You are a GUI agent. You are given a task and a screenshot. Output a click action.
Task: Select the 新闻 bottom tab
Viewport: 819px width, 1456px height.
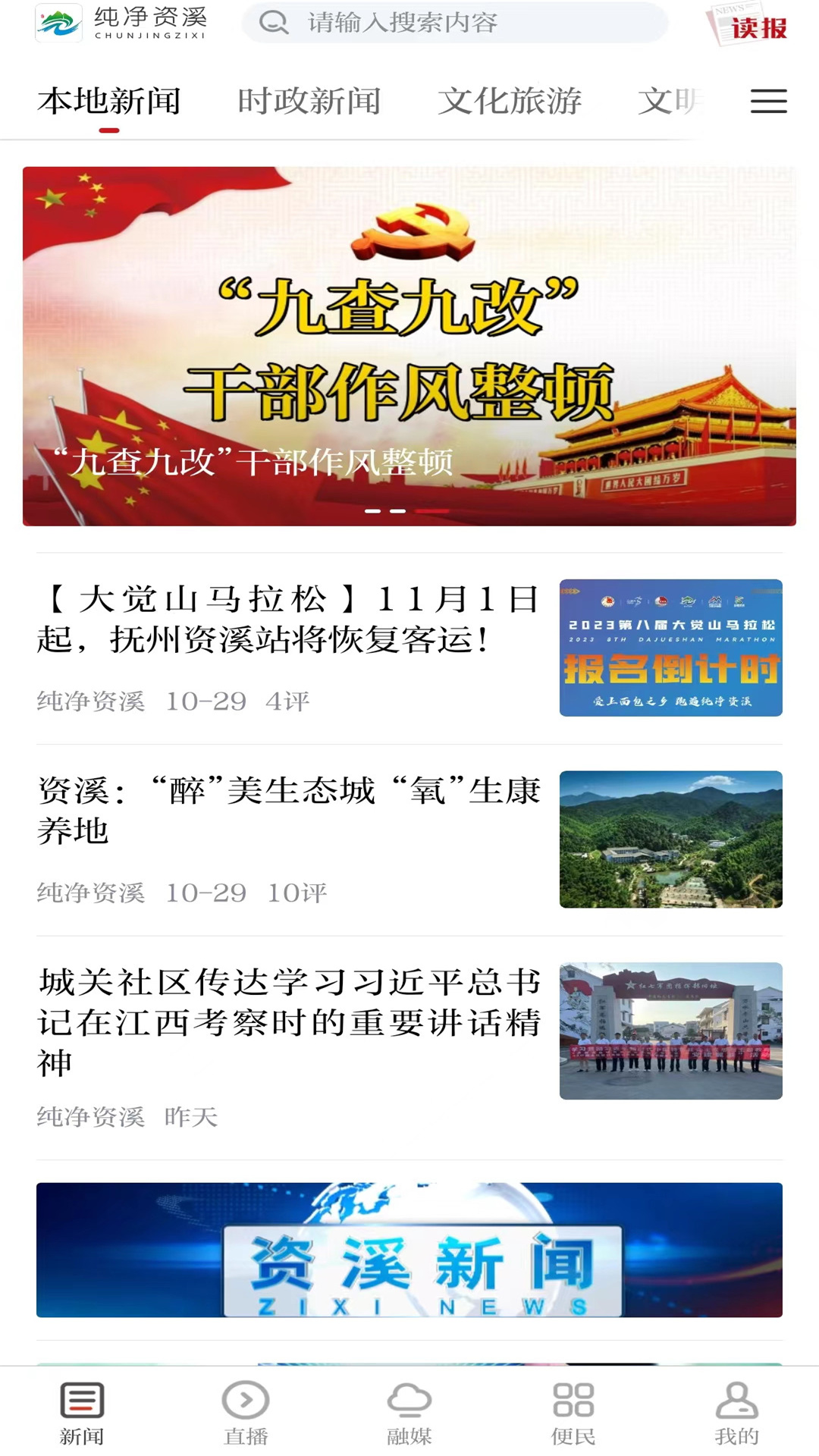[x=82, y=1412]
